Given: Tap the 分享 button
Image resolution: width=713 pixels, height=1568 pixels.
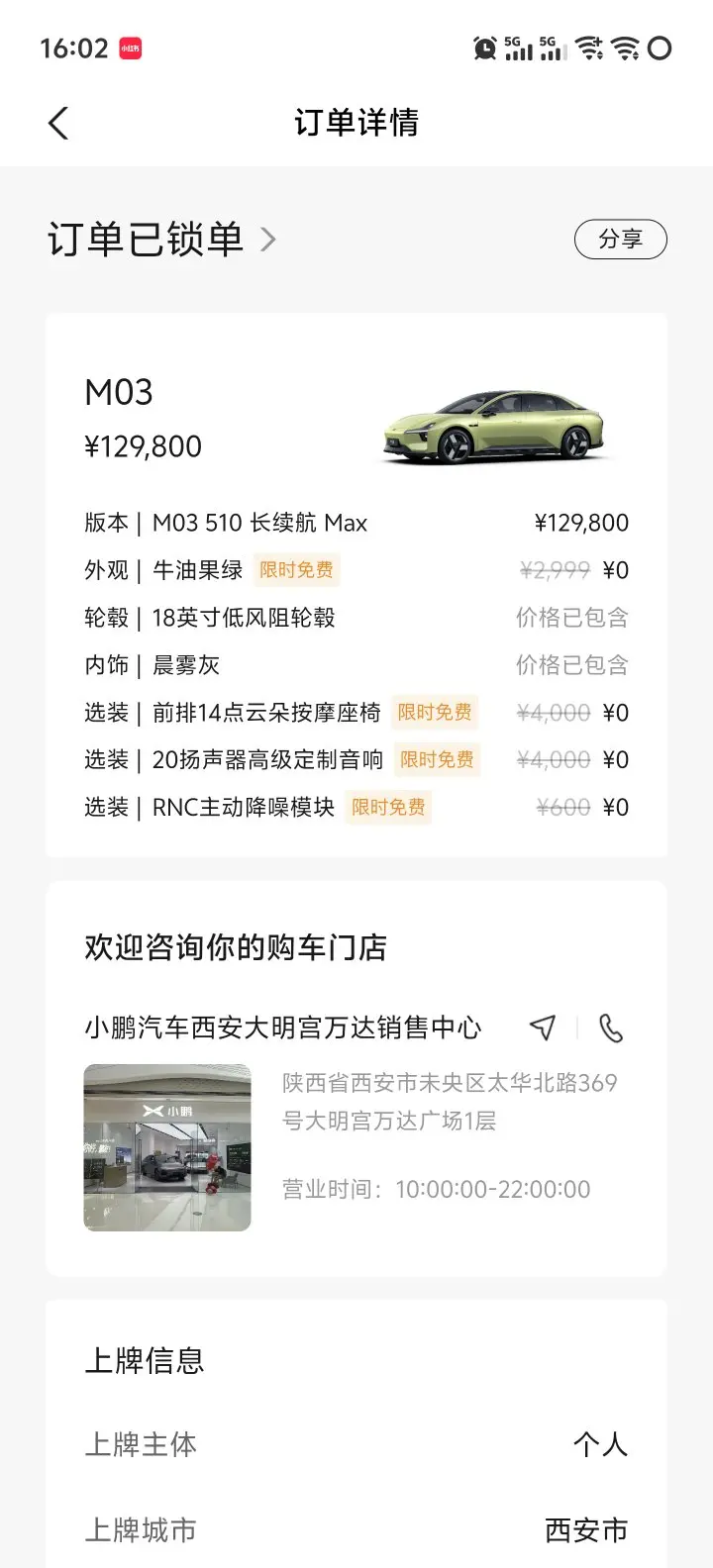Looking at the screenshot, I should coord(620,240).
